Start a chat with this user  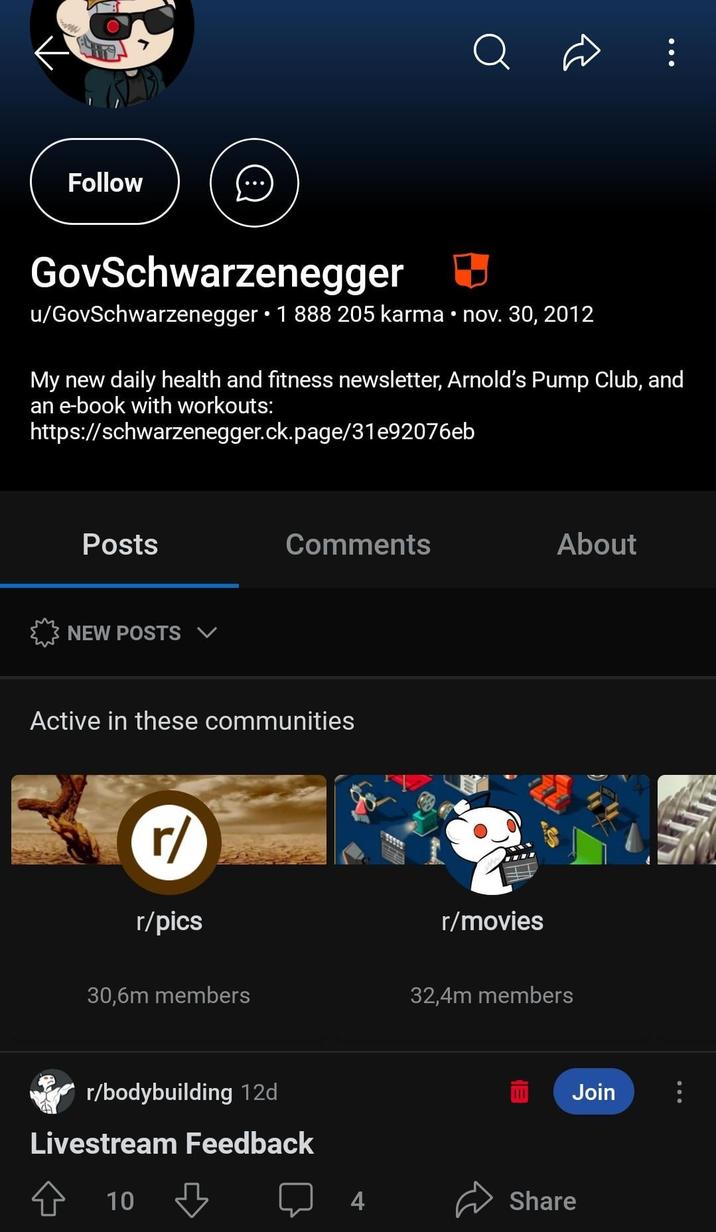click(x=254, y=183)
